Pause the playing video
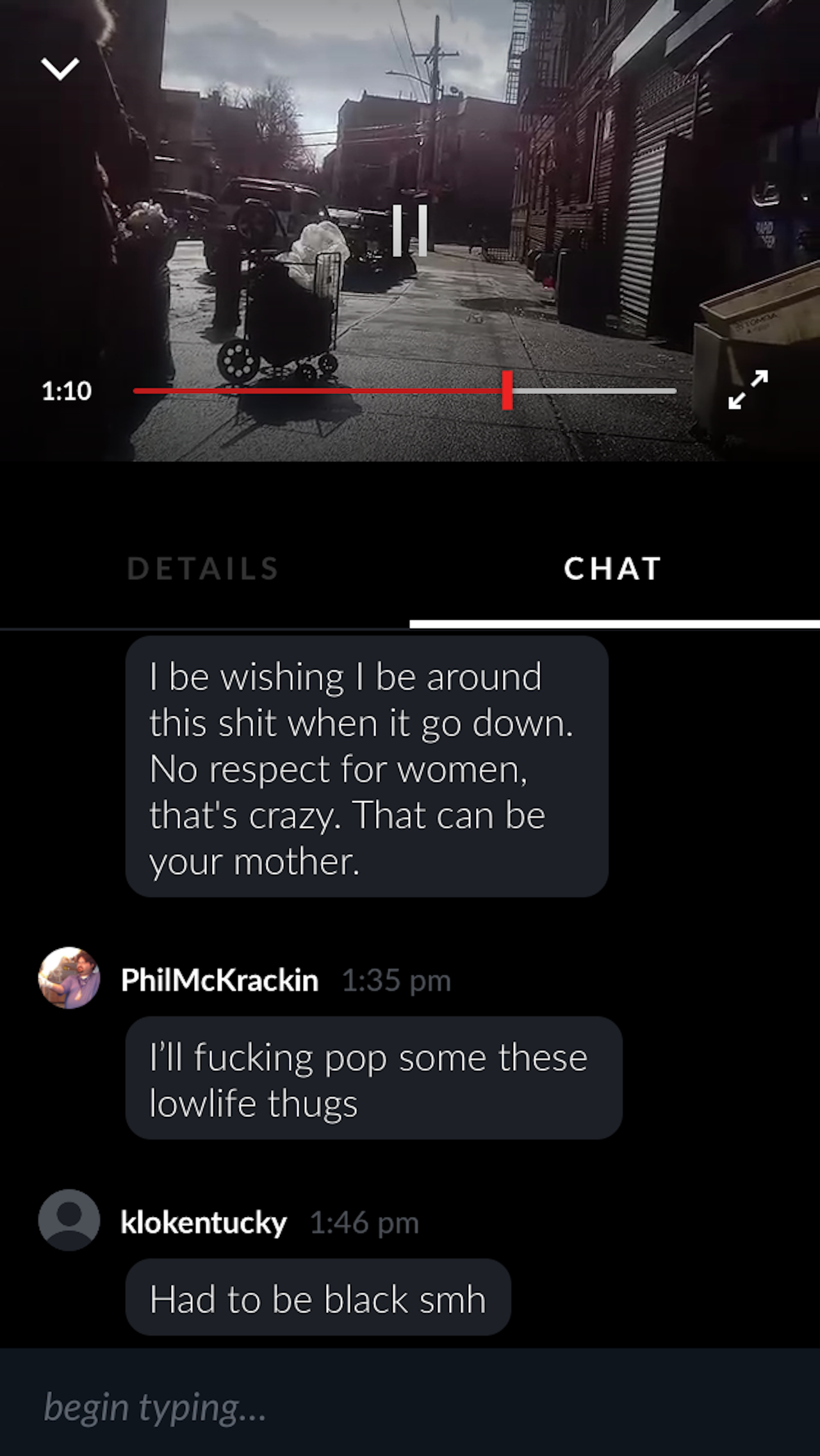The image size is (820, 1456). tap(410, 231)
